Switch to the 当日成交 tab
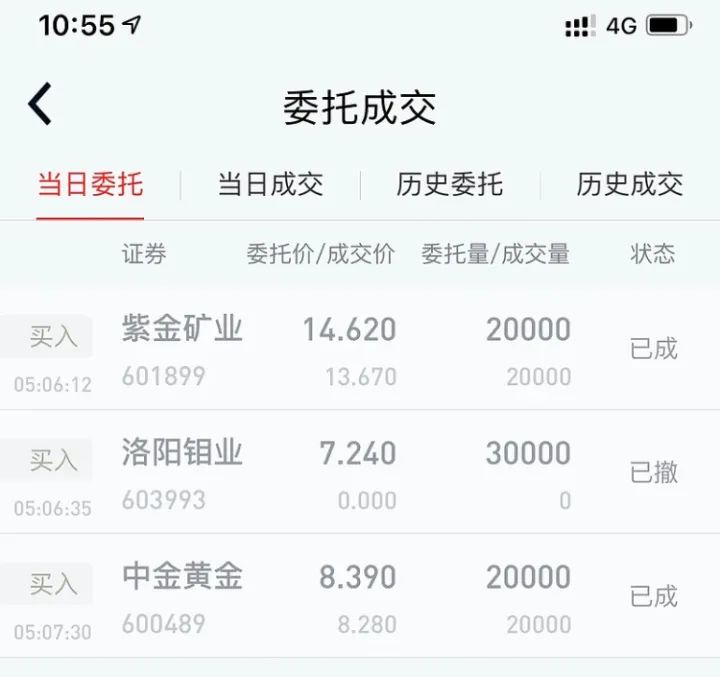 pyautogui.click(x=270, y=185)
